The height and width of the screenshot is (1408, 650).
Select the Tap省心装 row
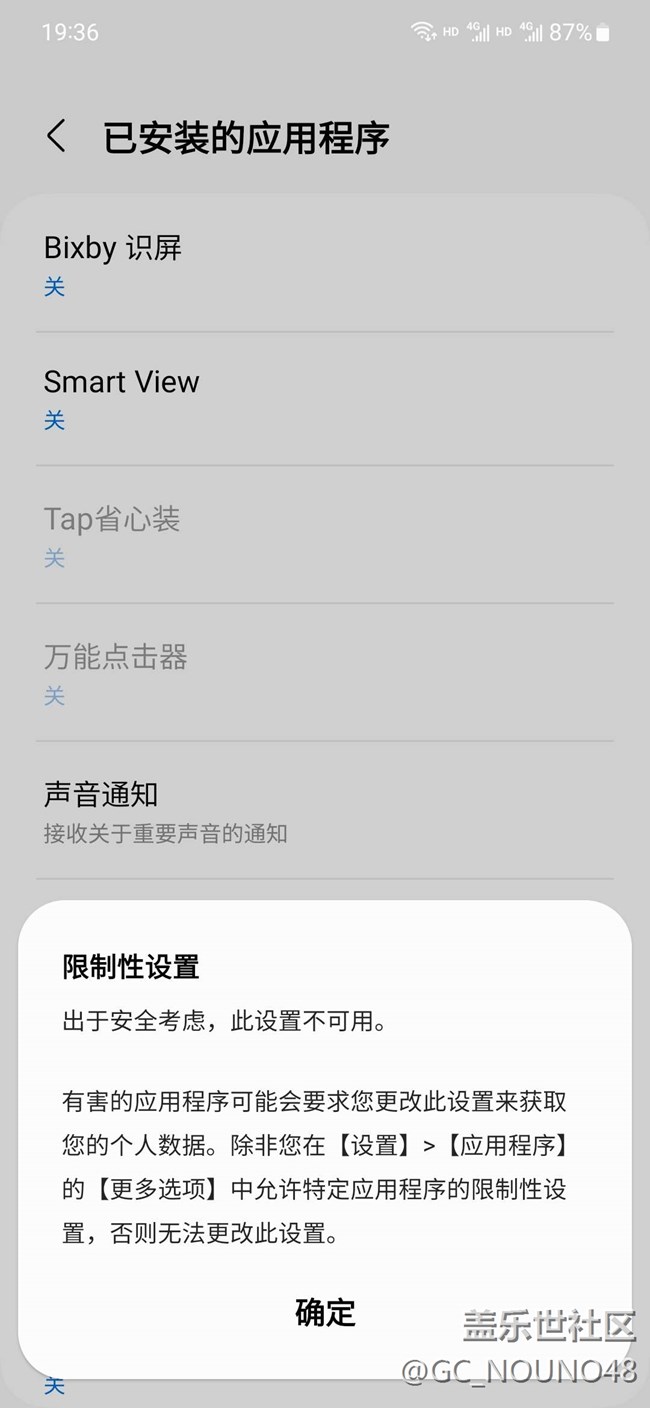(325, 536)
